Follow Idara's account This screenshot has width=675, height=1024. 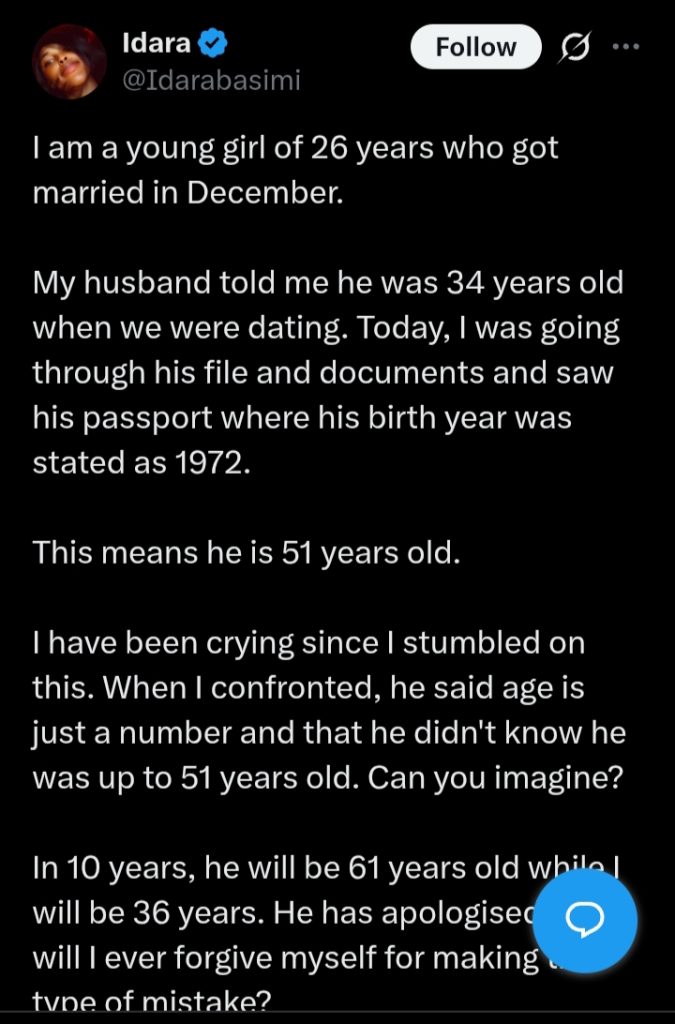point(476,47)
